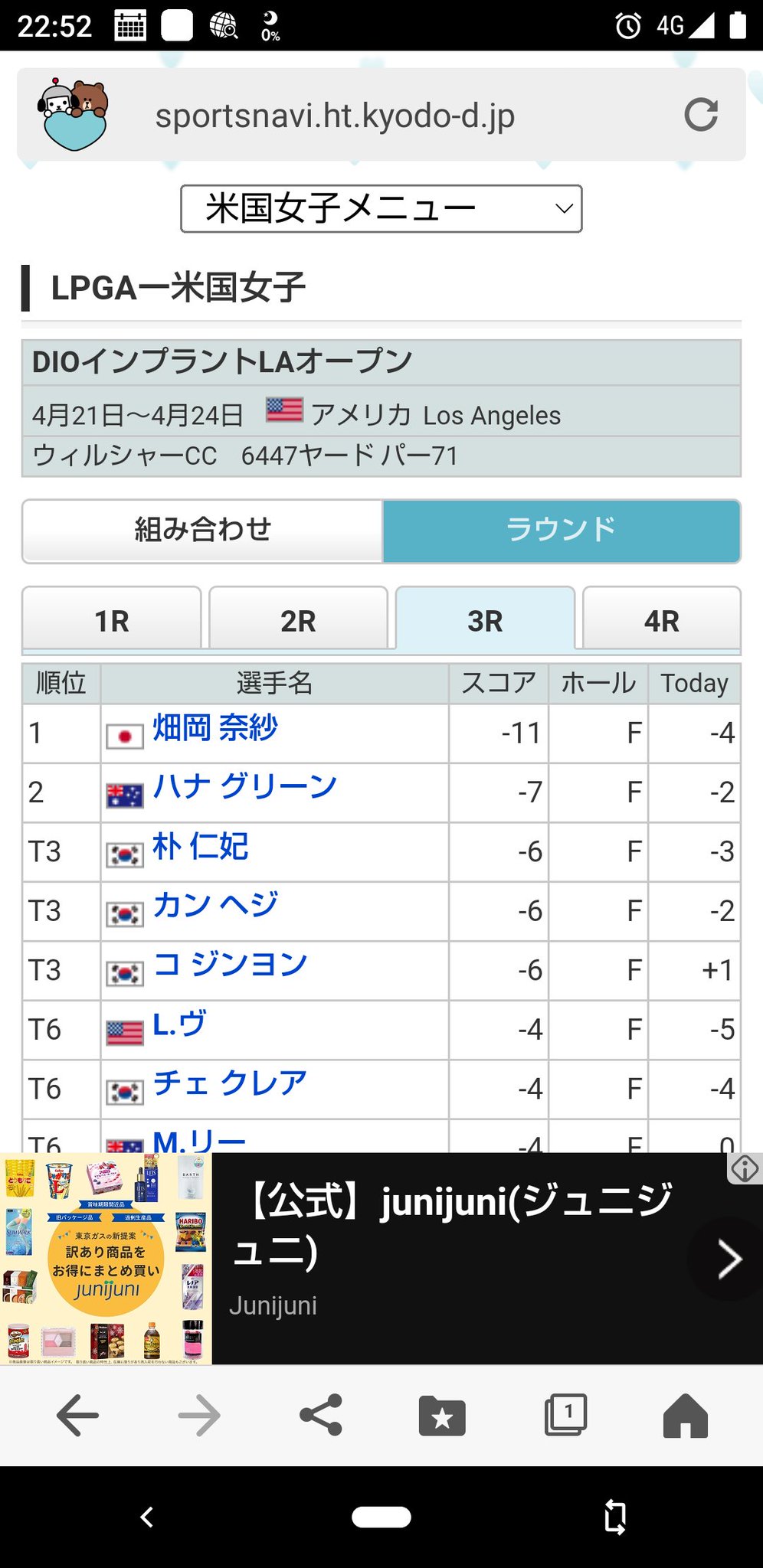Screen dimensions: 763x1568
Task: Open player ハナ グリーン's page
Action: 244,786
